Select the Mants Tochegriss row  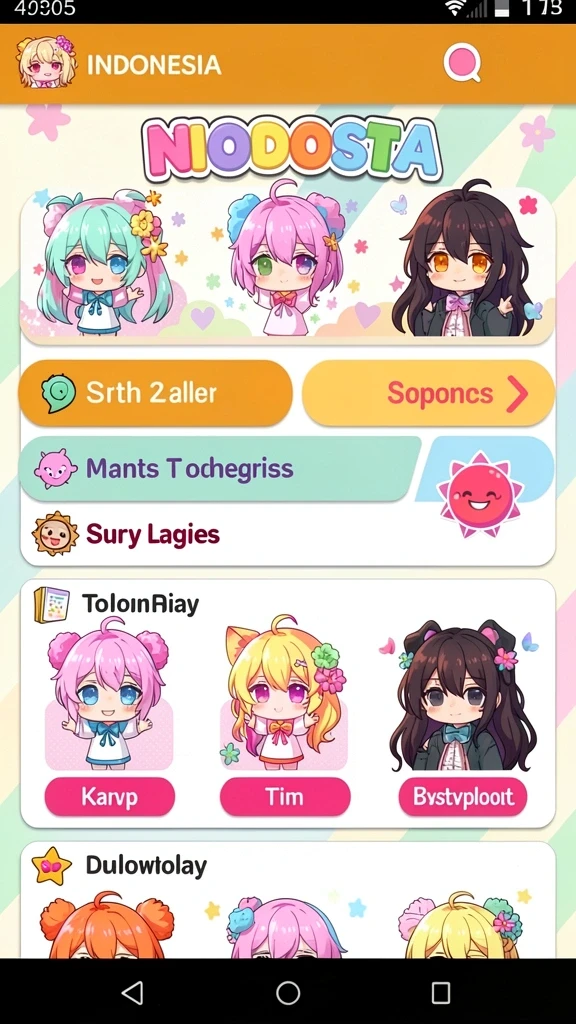pos(219,469)
